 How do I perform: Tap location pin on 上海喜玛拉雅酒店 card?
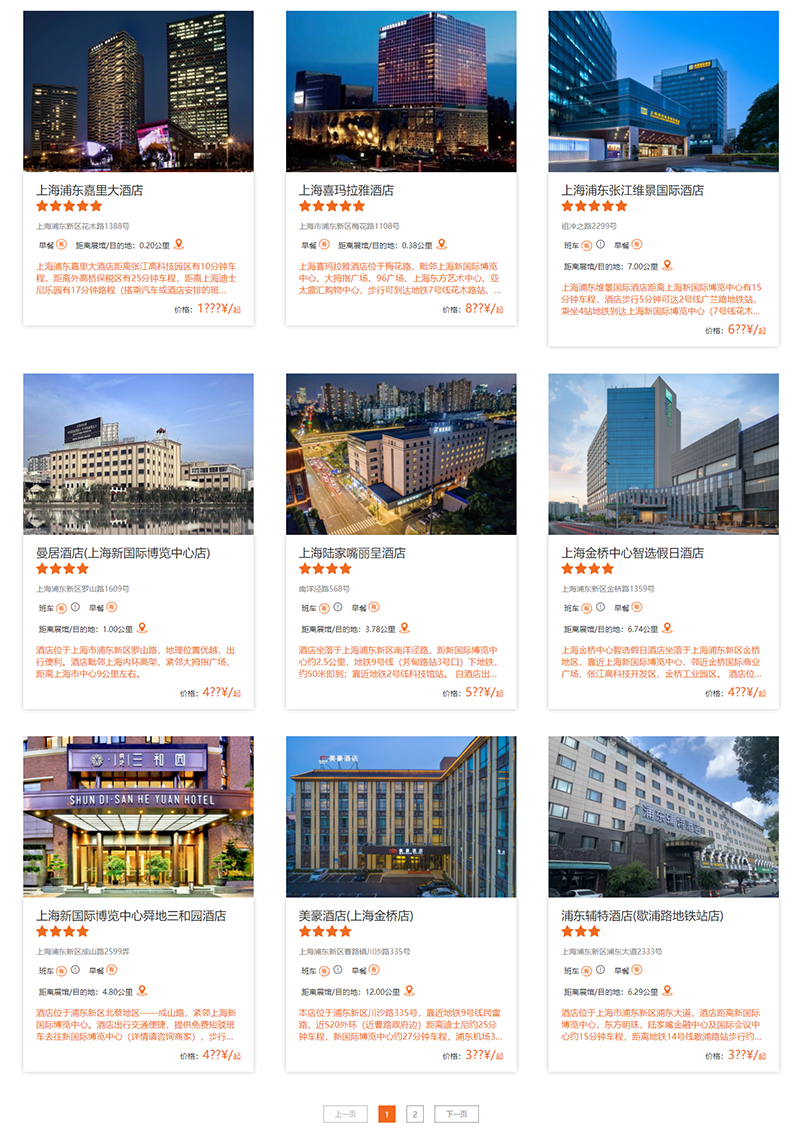click(441, 244)
